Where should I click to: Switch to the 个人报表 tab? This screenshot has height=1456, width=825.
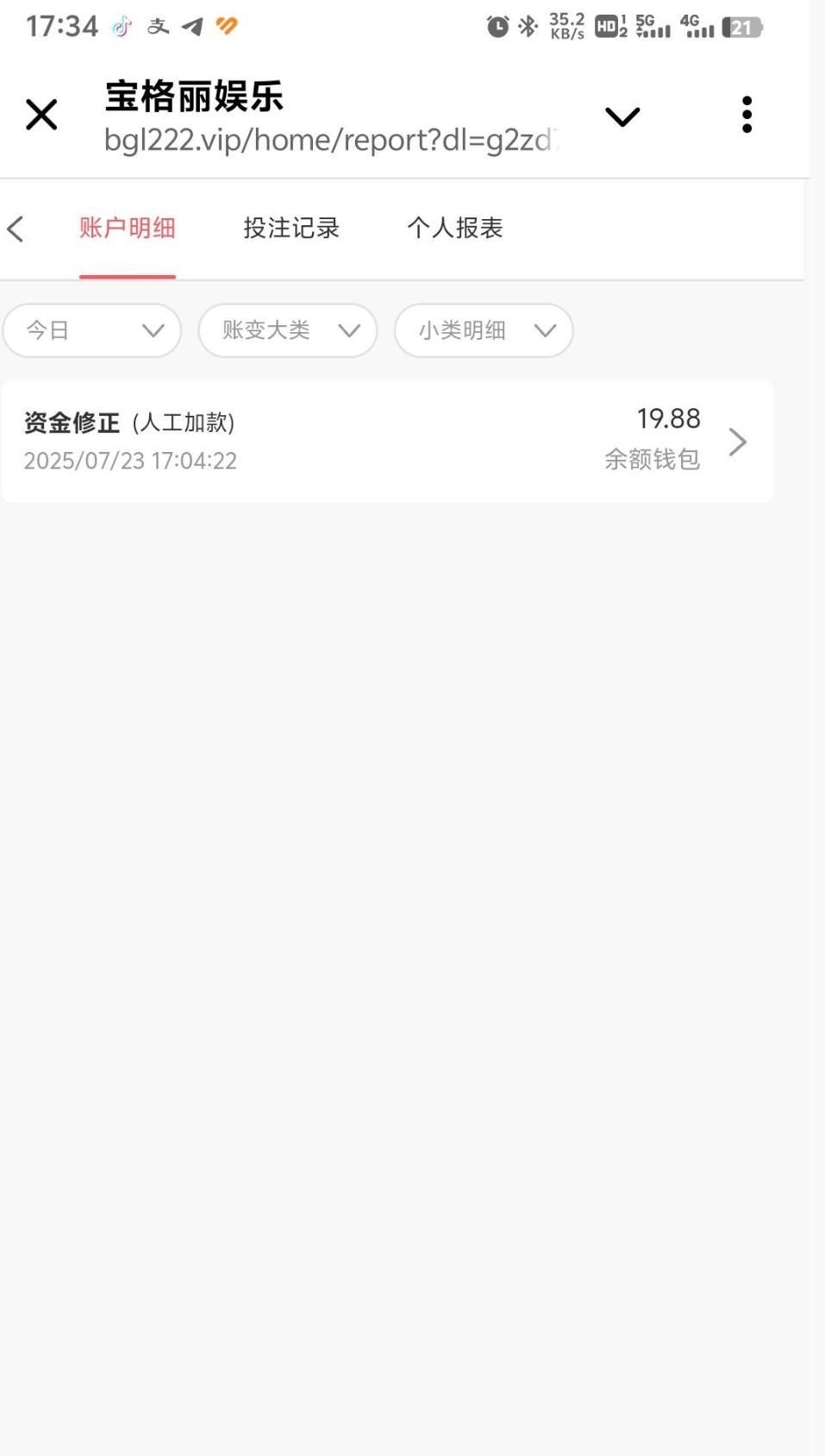(x=457, y=229)
